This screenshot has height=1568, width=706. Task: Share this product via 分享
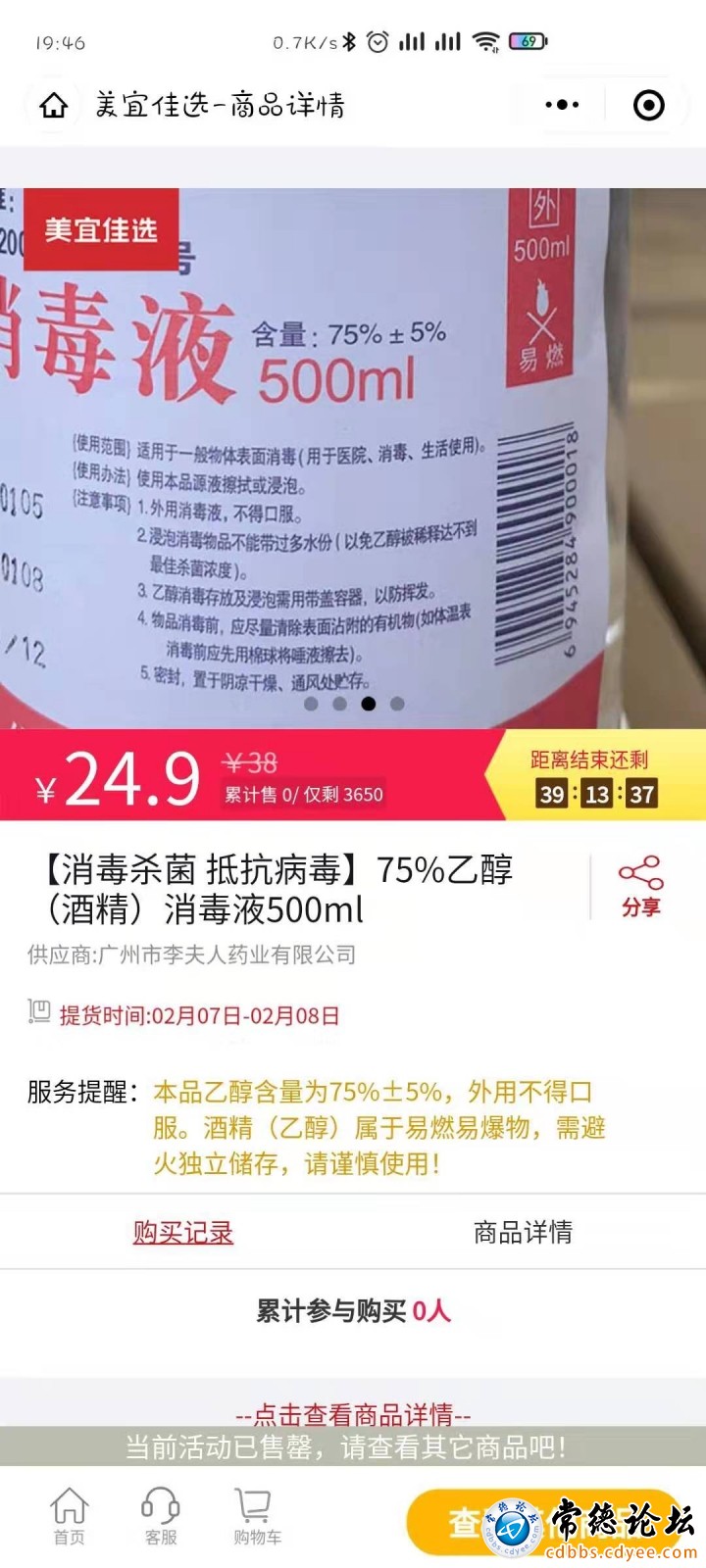640,887
